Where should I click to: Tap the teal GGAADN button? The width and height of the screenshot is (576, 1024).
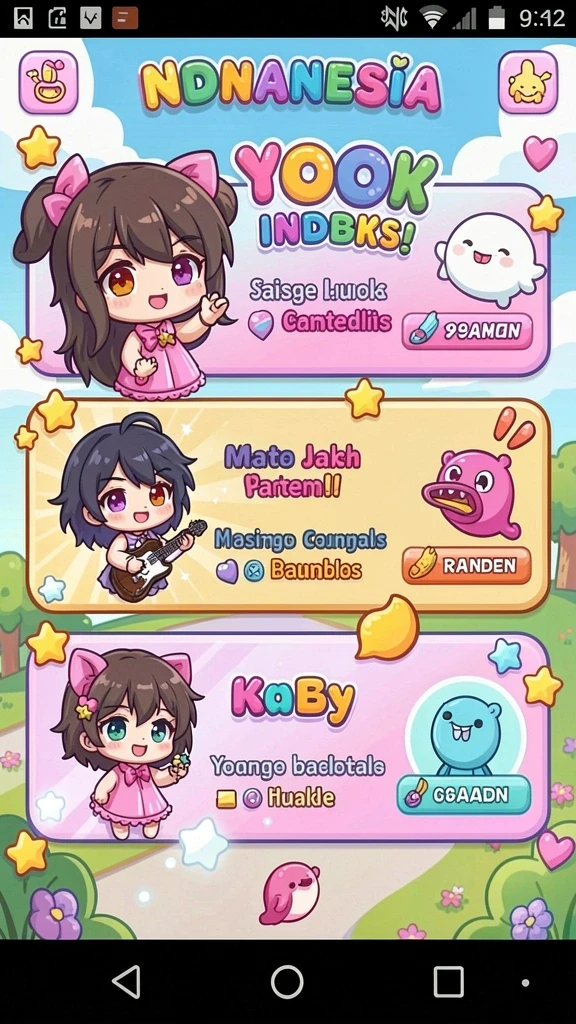[x=464, y=795]
